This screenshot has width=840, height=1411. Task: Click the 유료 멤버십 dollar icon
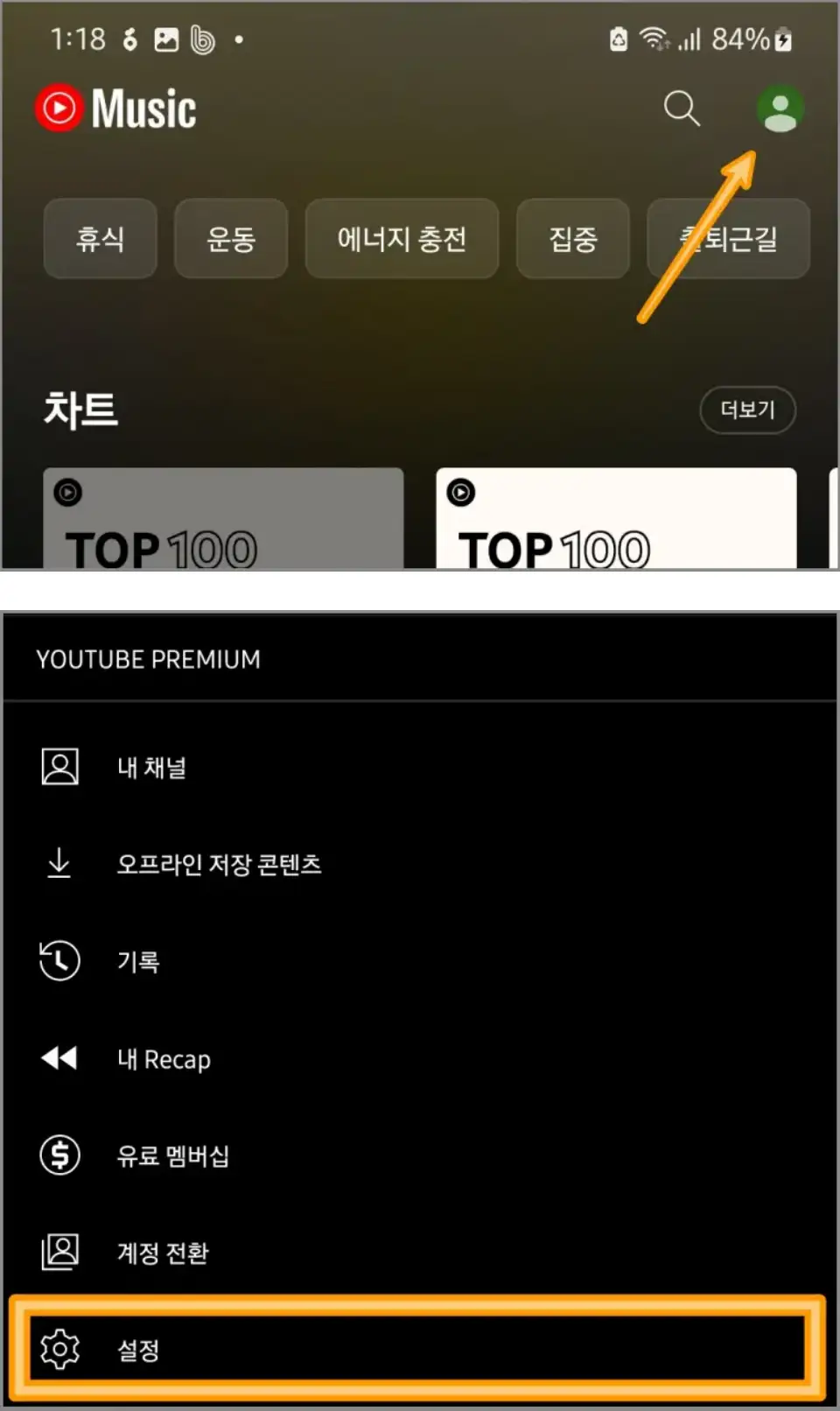click(59, 1155)
